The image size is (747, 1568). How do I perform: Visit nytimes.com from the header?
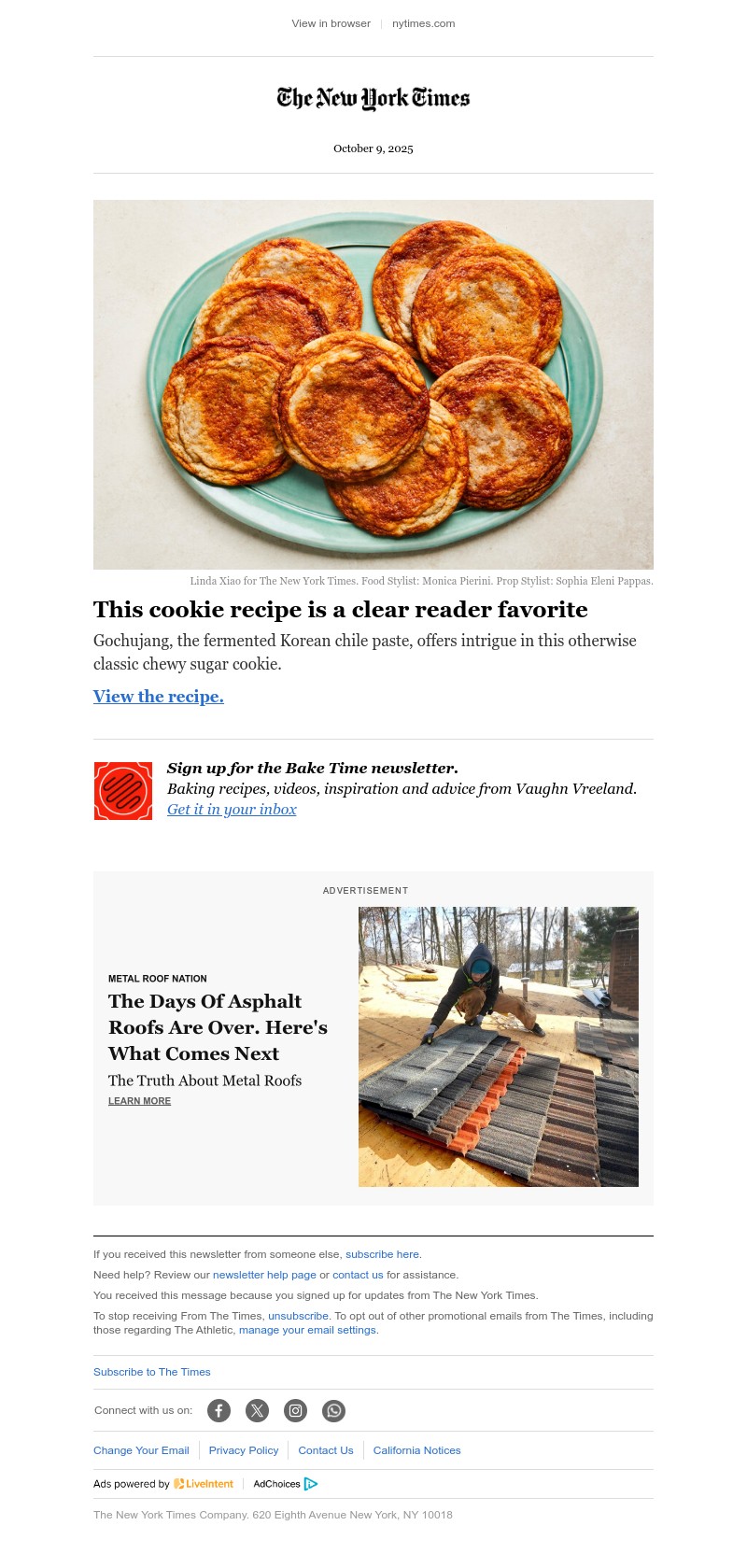pos(423,23)
